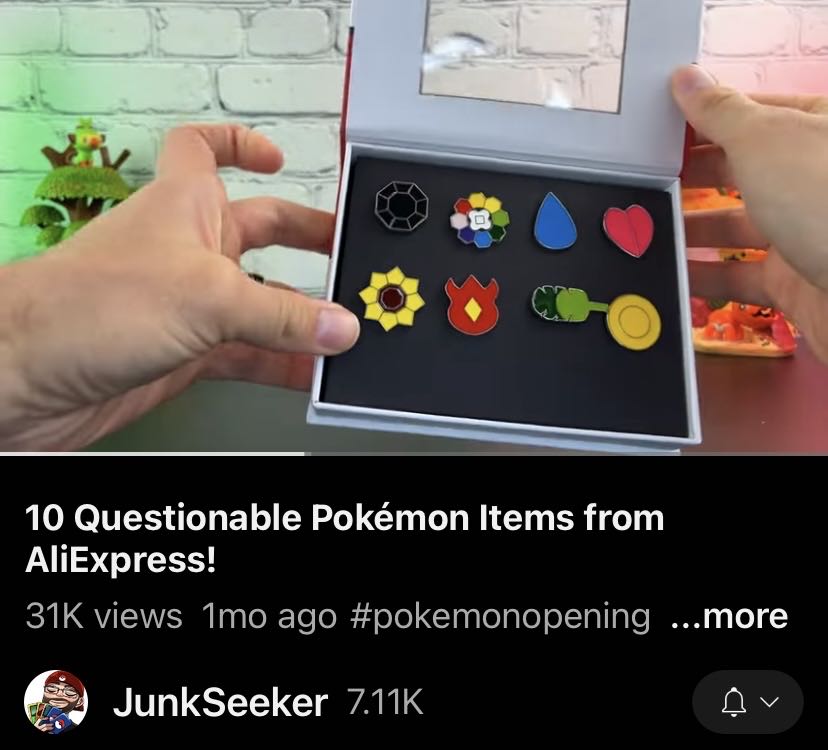The image size is (828, 750).
Task: Open the notification bell dropdown
Action: click(x=747, y=703)
